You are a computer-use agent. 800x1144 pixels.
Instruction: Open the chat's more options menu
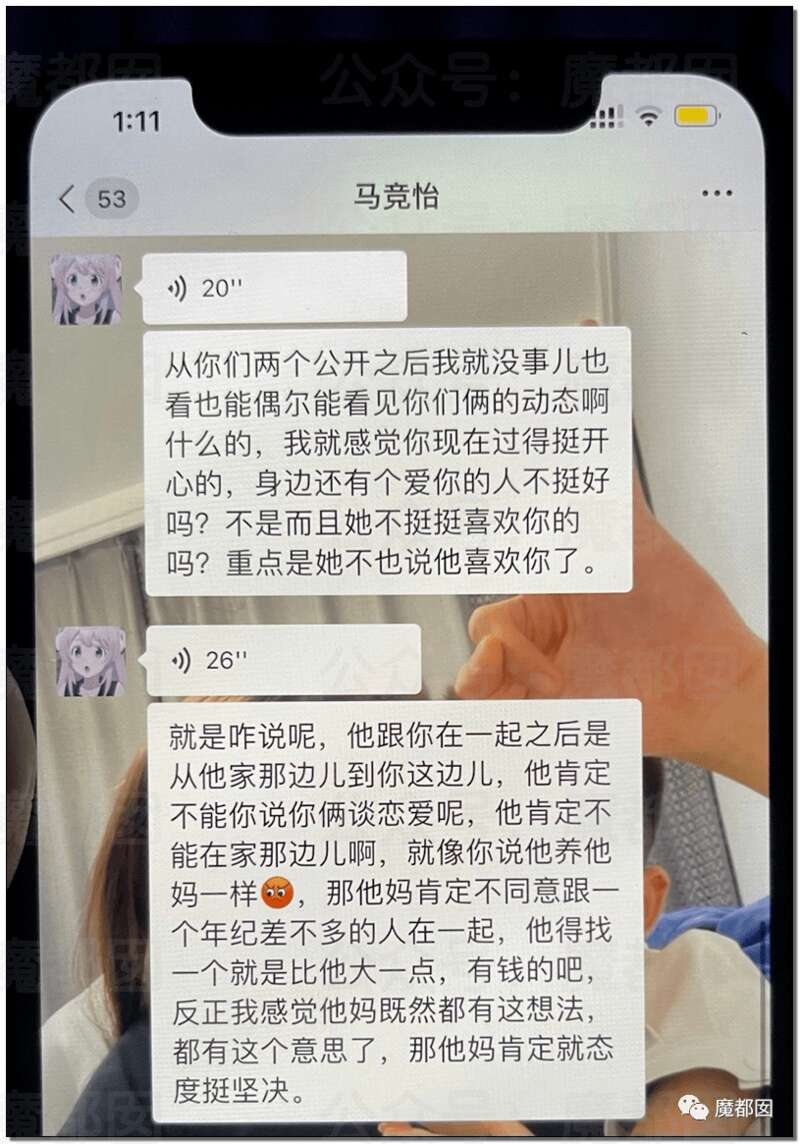point(717,194)
